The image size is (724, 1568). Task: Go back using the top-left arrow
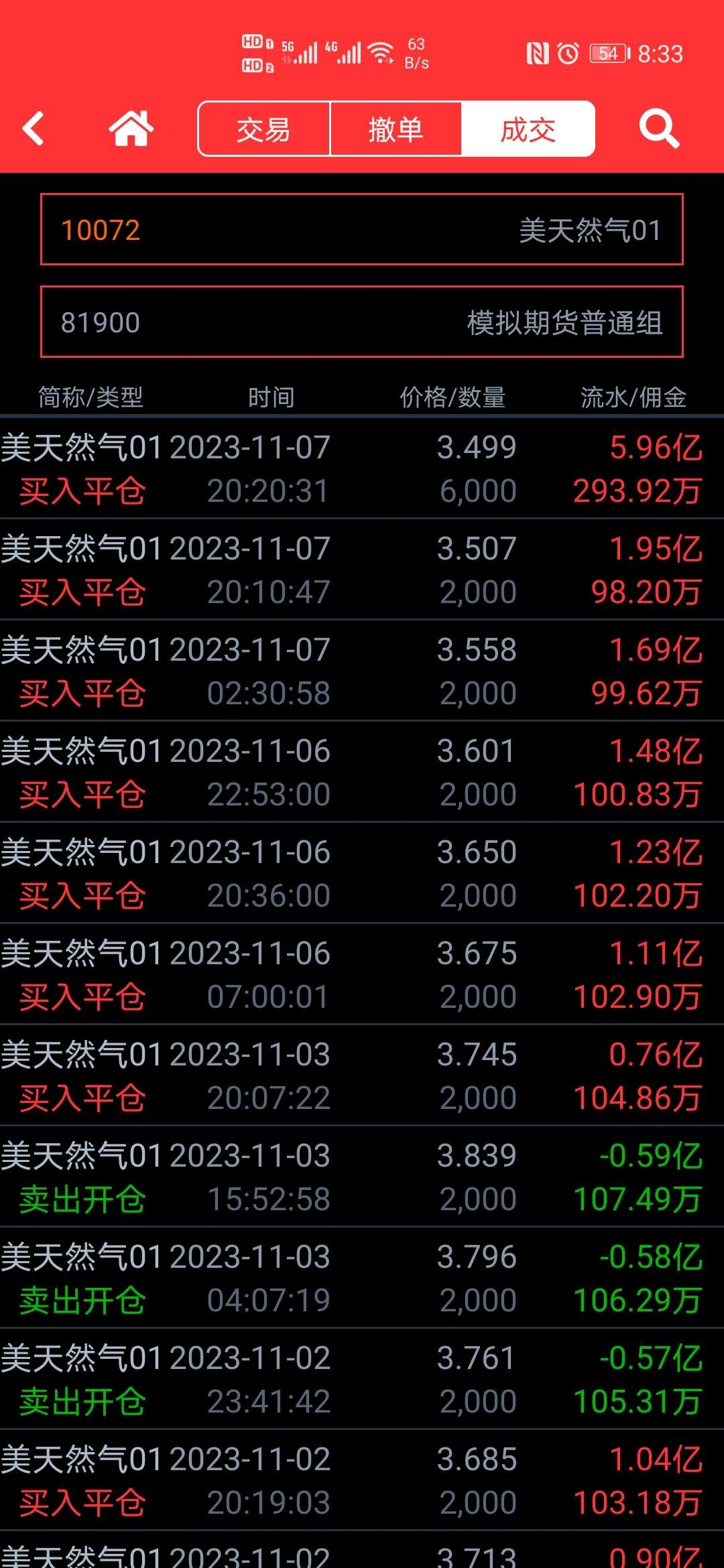pyautogui.click(x=33, y=128)
